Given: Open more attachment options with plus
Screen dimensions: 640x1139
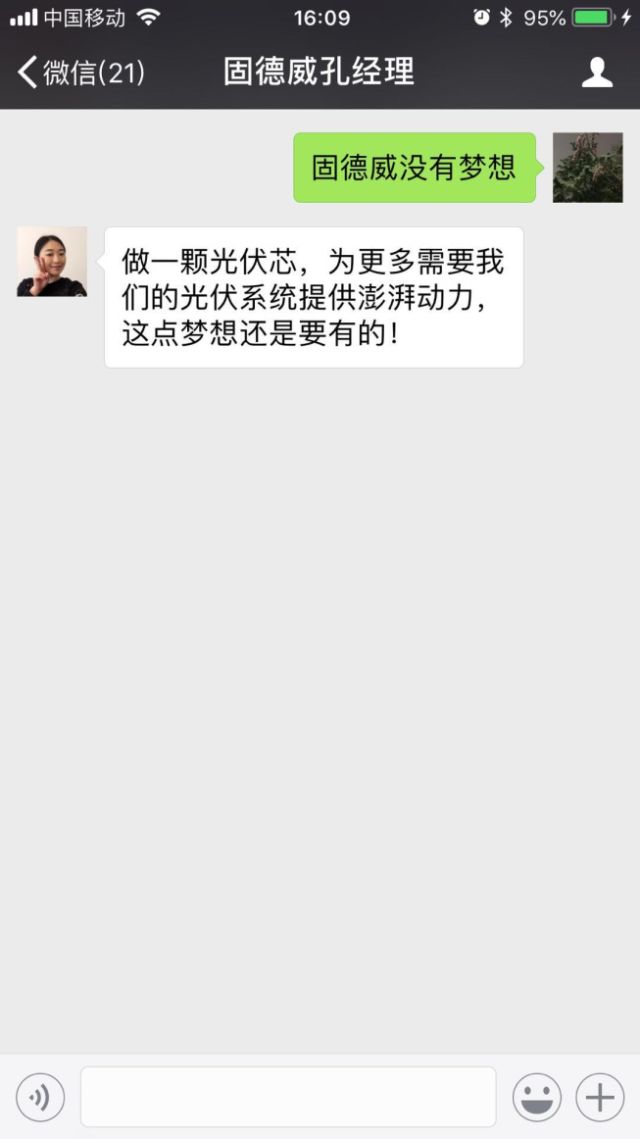Looking at the screenshot, I should pos(599,1098).
